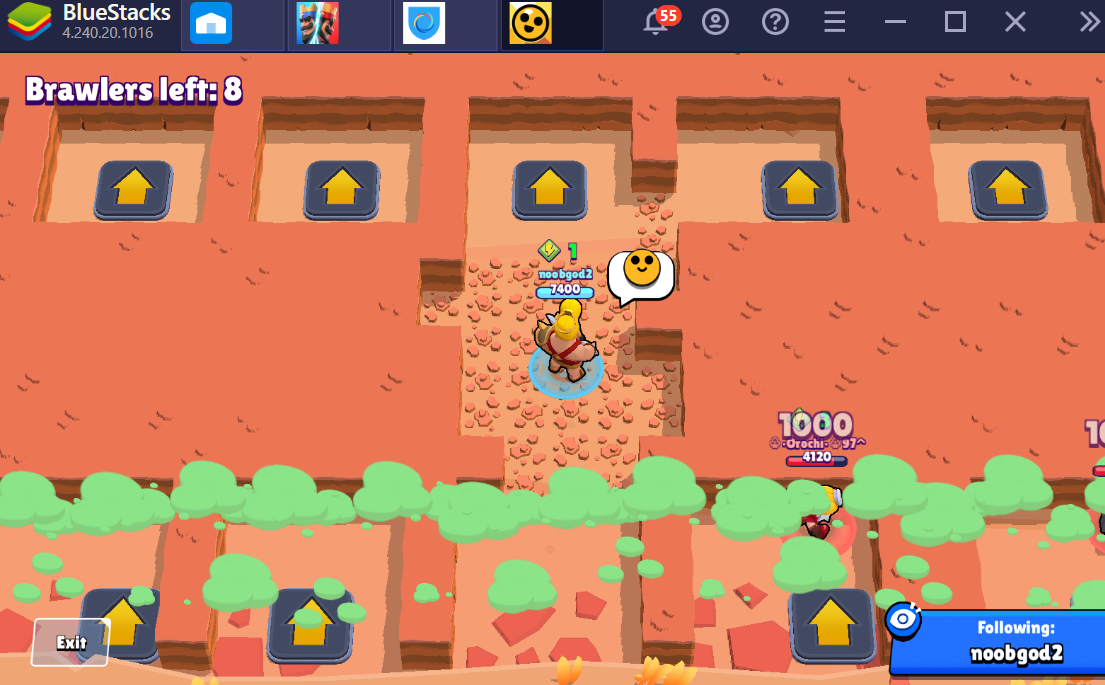The image size is (1105, 685).
Task: Expand the BlueStacks side toolbar
Action: tap(1089, 22)
